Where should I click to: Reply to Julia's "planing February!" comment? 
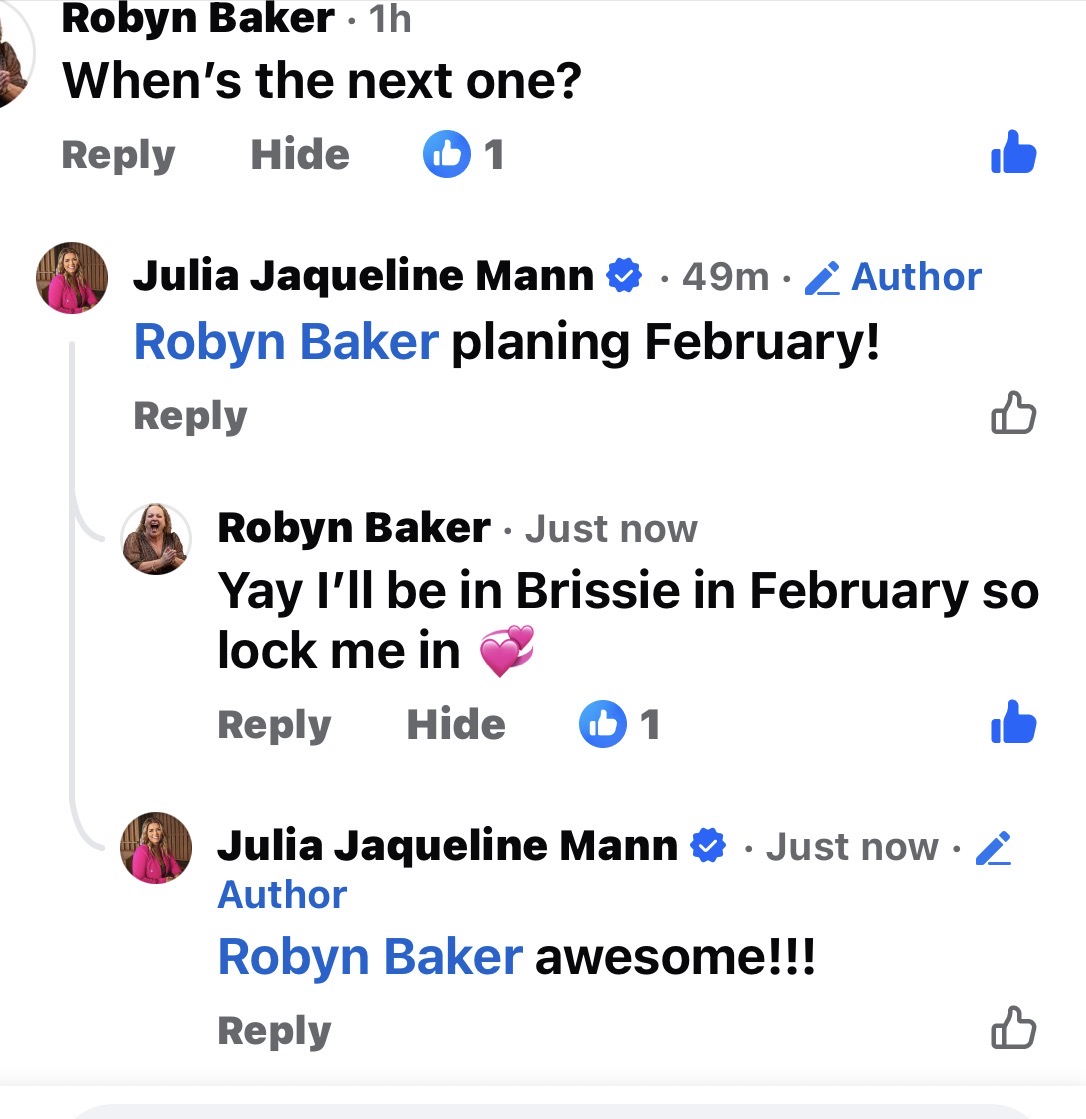[x=190, y=416]
